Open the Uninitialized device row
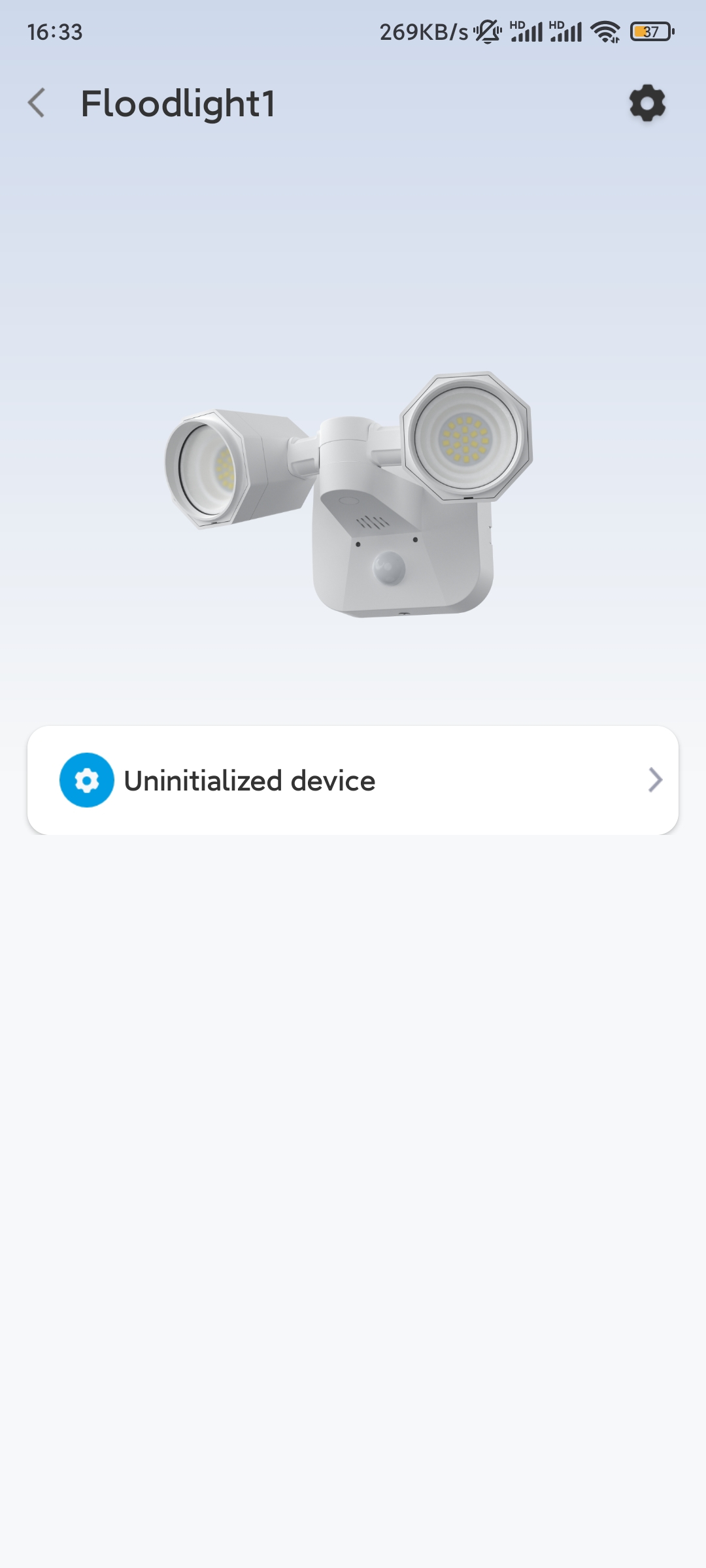The image size is (706, 1568). coord(353,780)
